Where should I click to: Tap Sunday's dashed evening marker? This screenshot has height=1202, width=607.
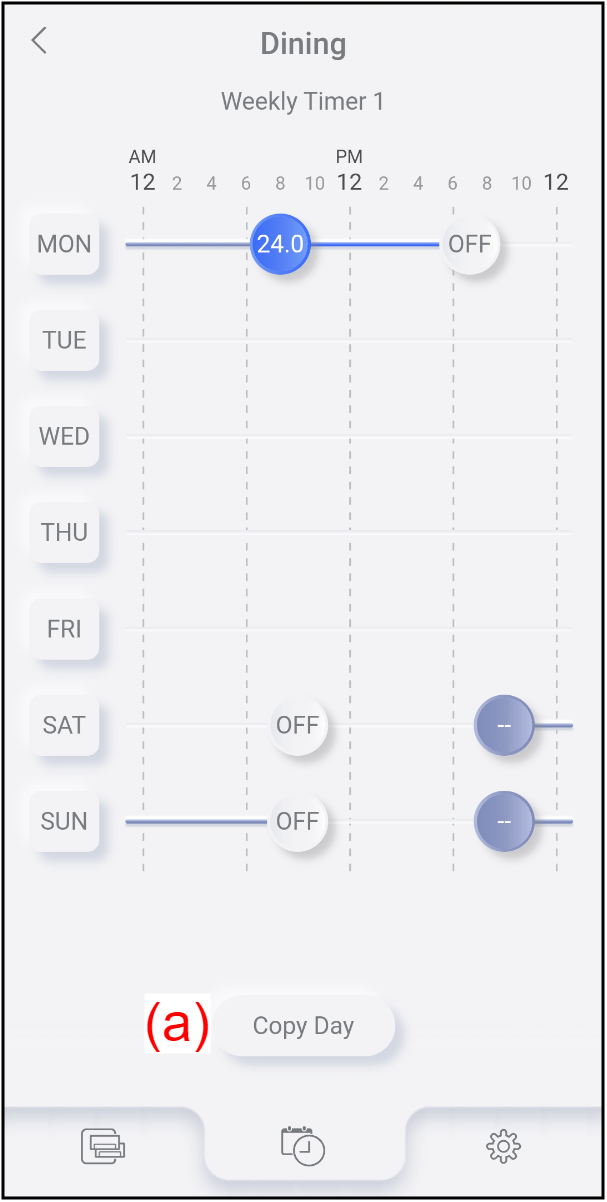click(504, 822)
